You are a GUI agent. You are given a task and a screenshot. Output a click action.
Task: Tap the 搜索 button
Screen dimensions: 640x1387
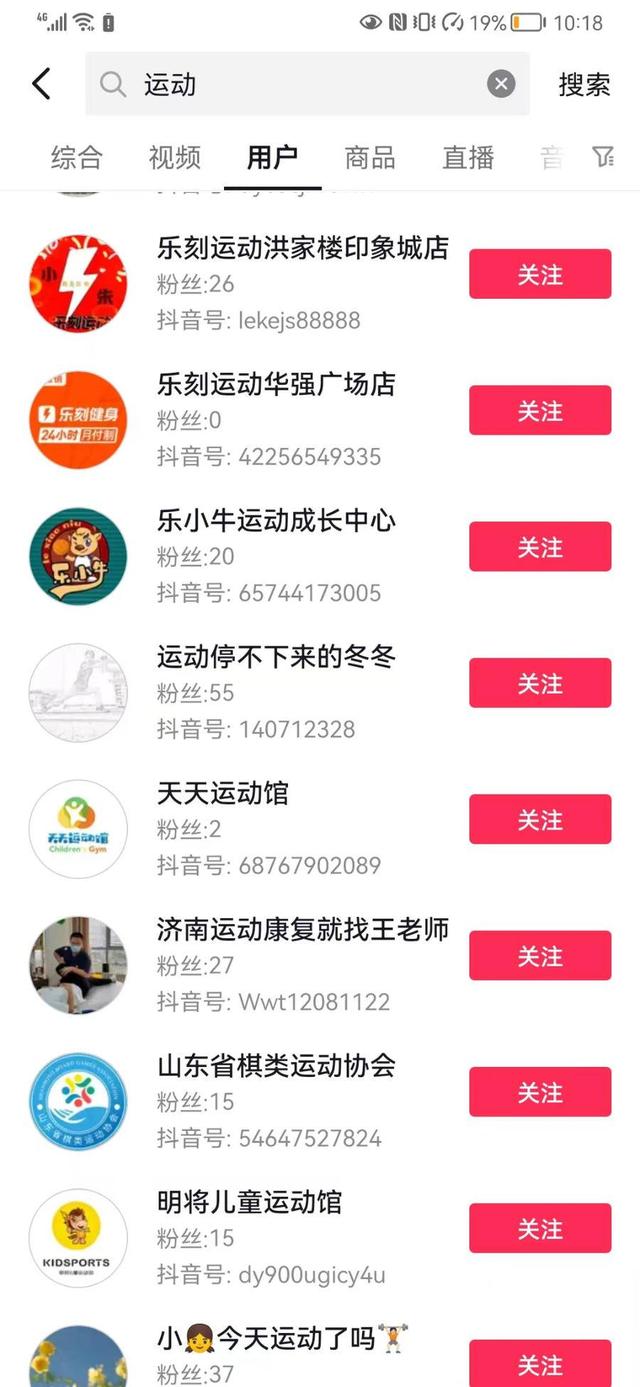coord(584,85)
